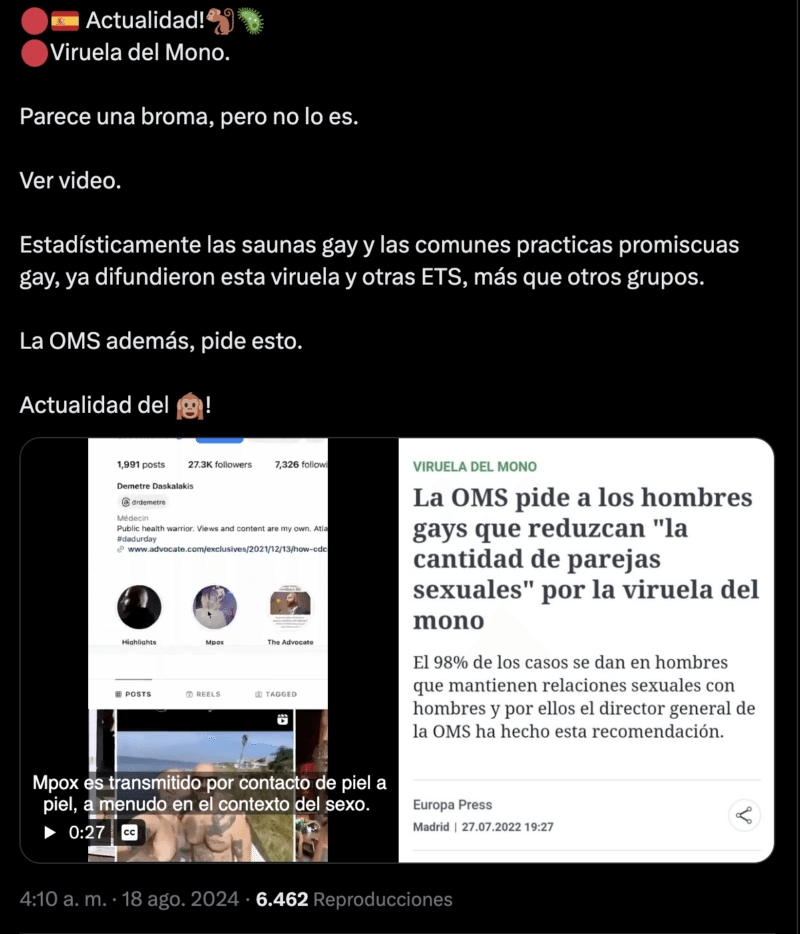Click the tag icon next to TAGGED

(258, 694)
